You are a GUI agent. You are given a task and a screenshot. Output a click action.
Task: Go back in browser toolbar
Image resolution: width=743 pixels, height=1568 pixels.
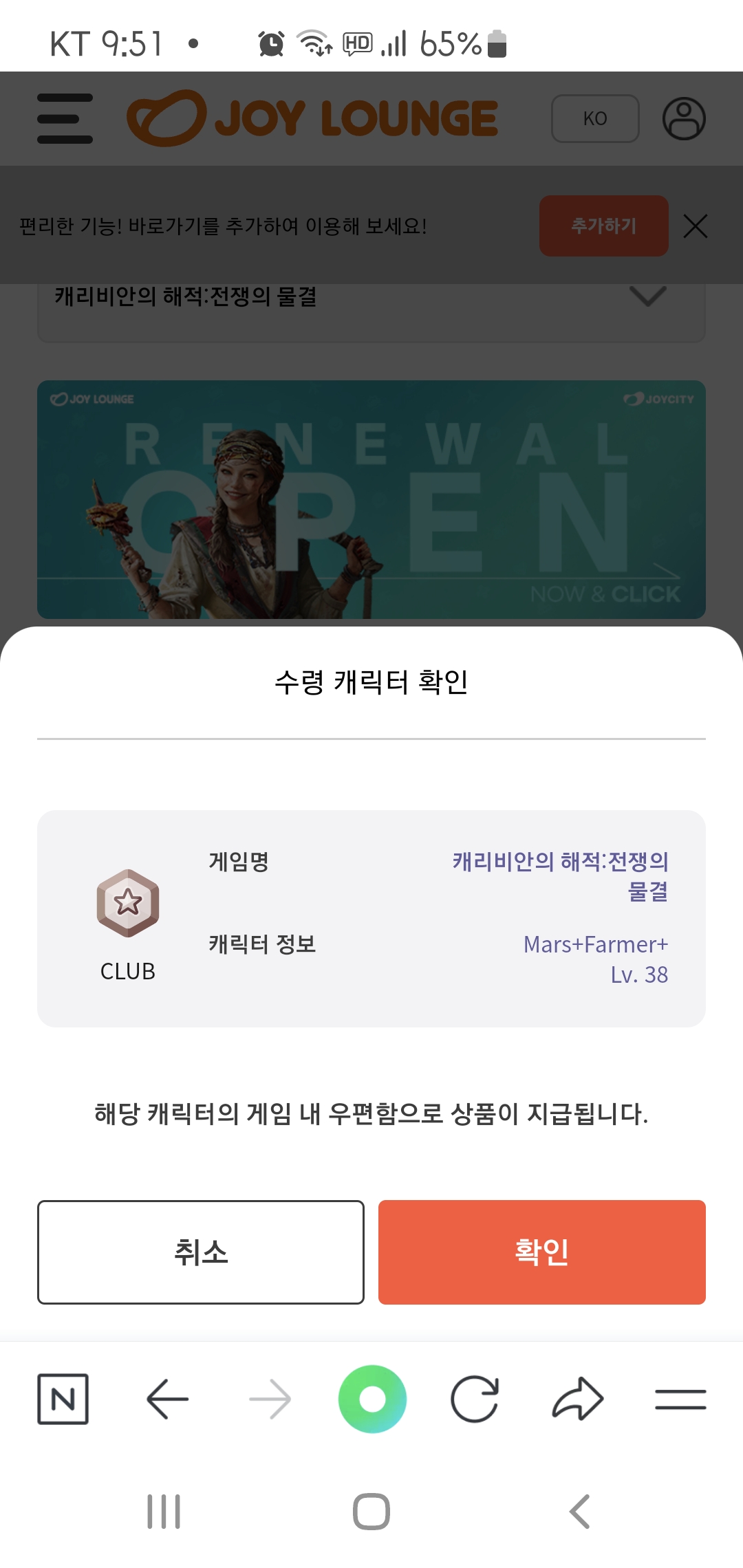(x=167, y=1399)
